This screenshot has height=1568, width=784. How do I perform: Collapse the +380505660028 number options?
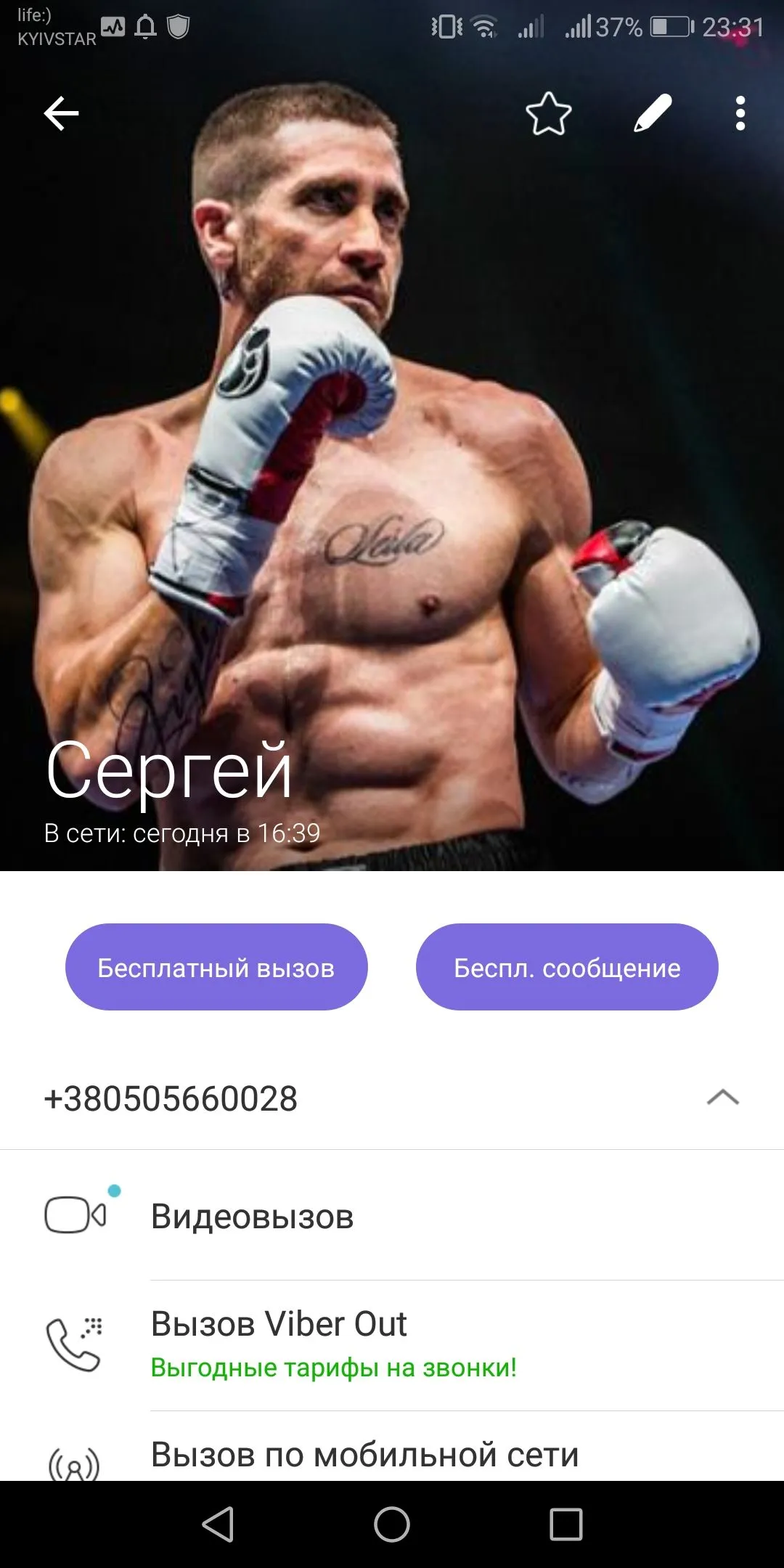tap(722, 1097)
